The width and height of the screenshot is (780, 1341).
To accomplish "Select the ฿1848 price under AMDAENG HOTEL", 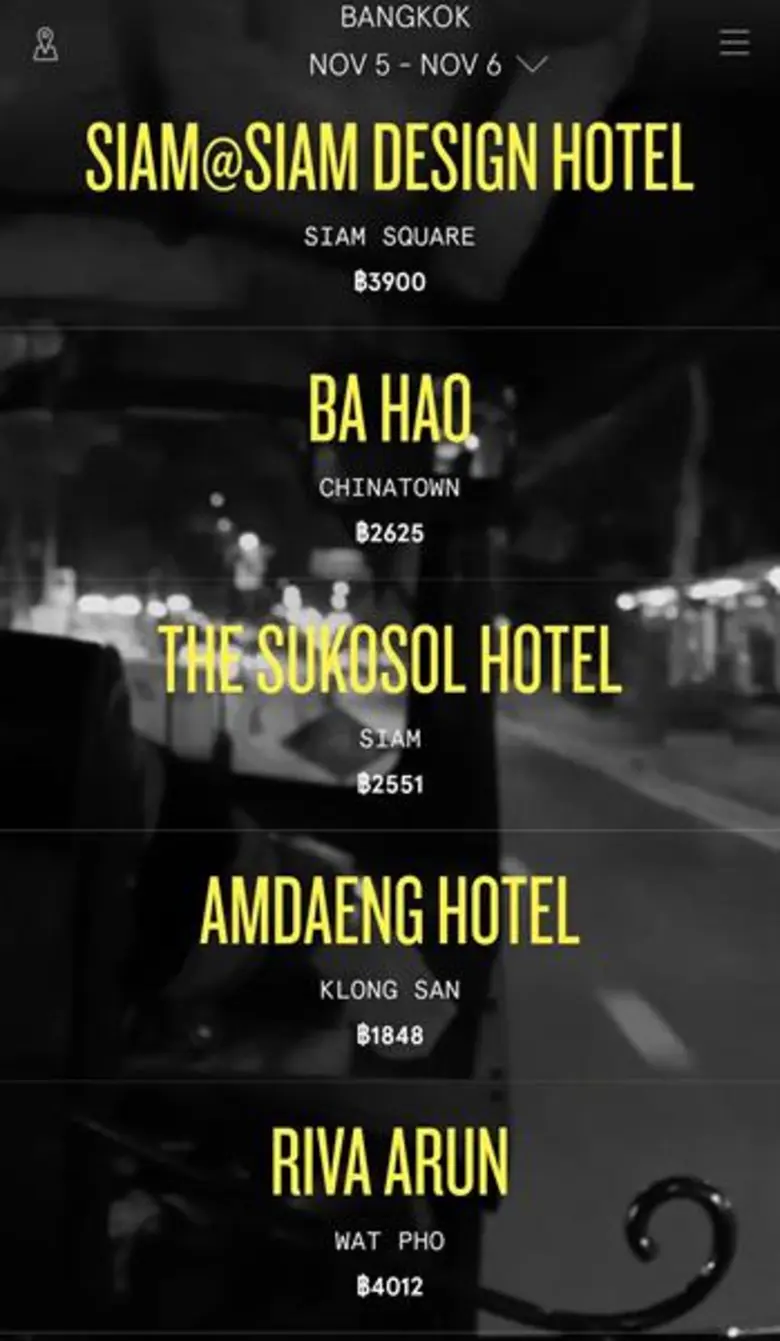I will [390, 1037].
